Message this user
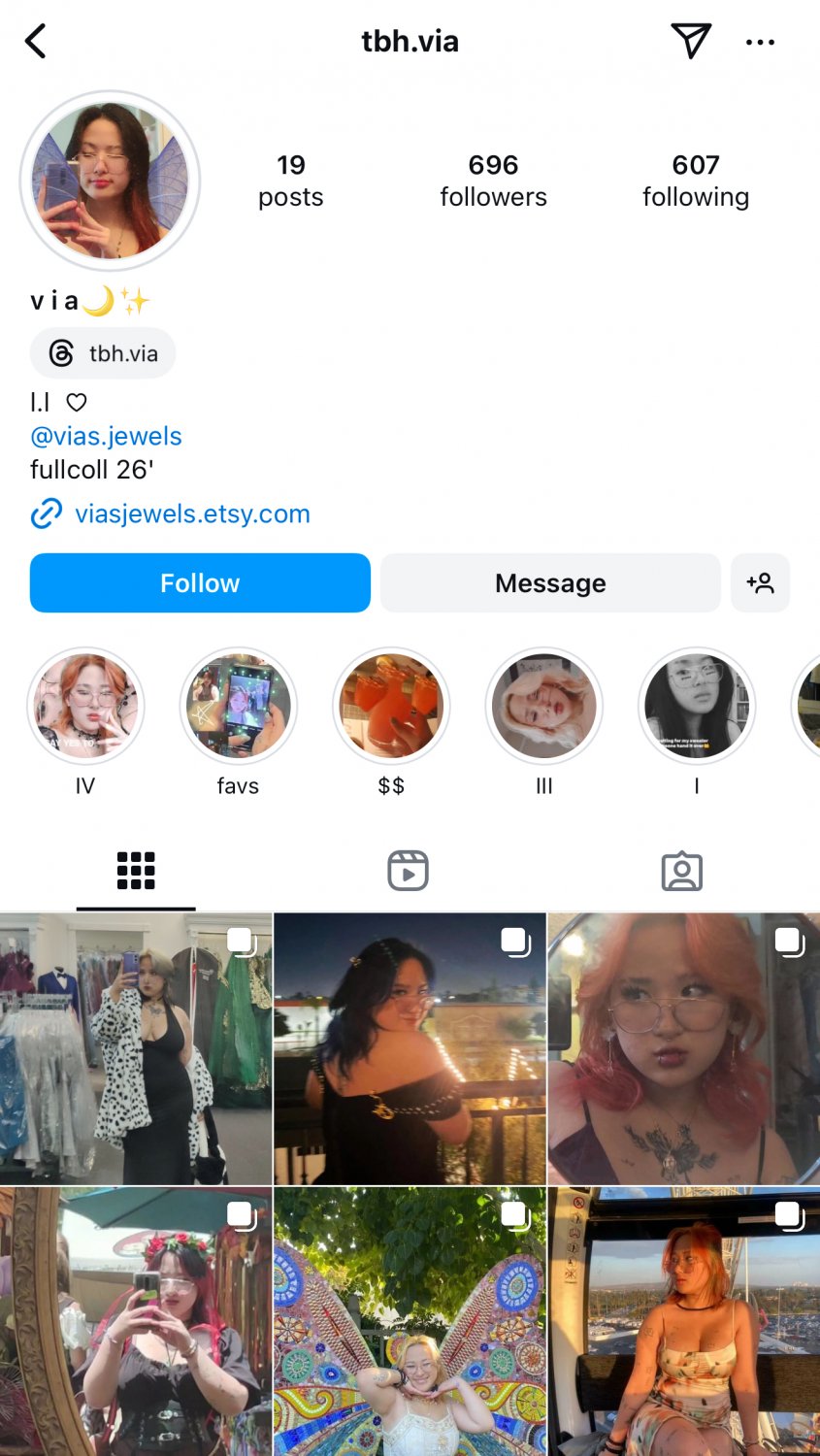Viewport: 820px width, 1456px height. click(550, 582)
